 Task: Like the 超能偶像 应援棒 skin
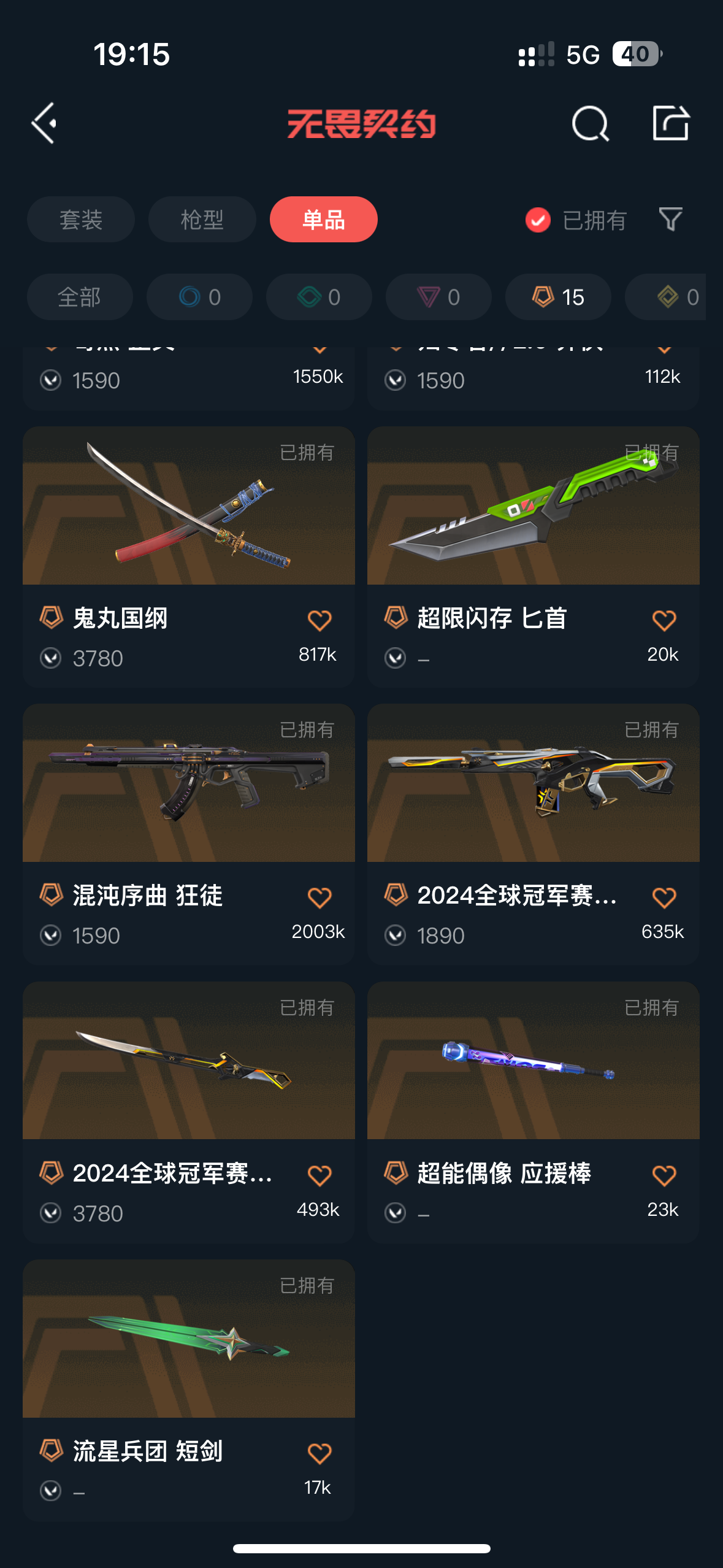pyautogui.click(x=664, y=1175)
